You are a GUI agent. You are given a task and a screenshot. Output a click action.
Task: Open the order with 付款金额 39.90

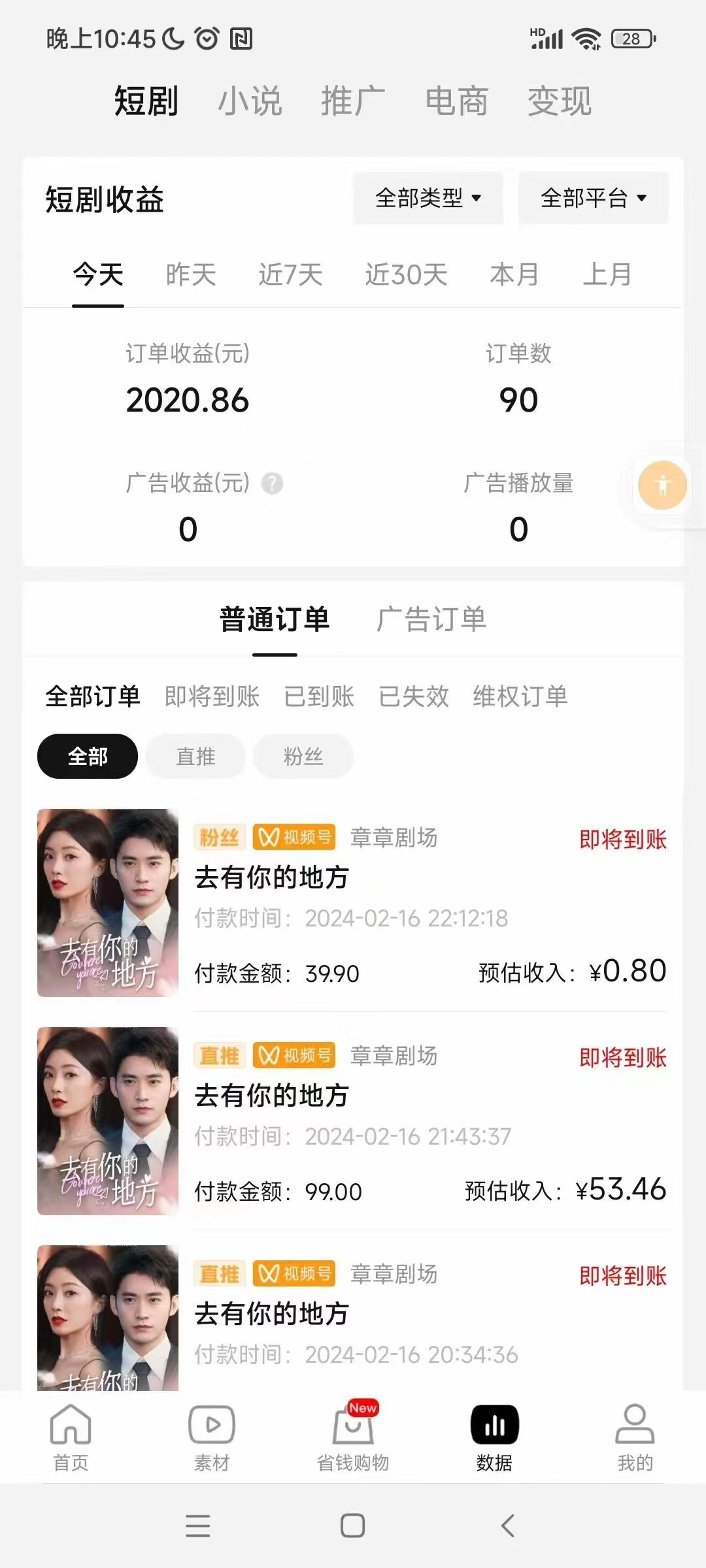click(353, 903)
